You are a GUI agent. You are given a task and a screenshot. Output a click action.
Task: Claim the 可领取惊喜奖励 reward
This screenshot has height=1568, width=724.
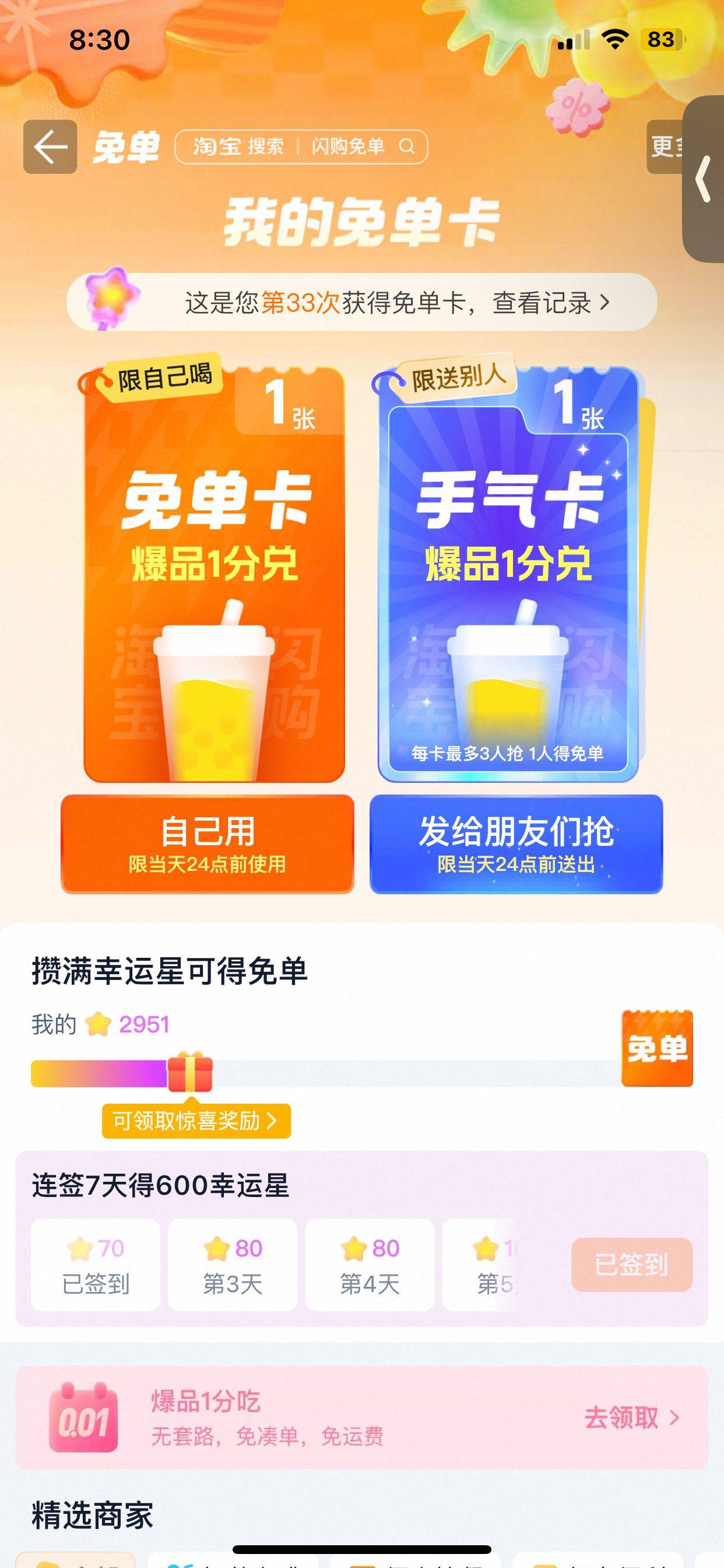pyautogui.click(x=196, y=1121)
